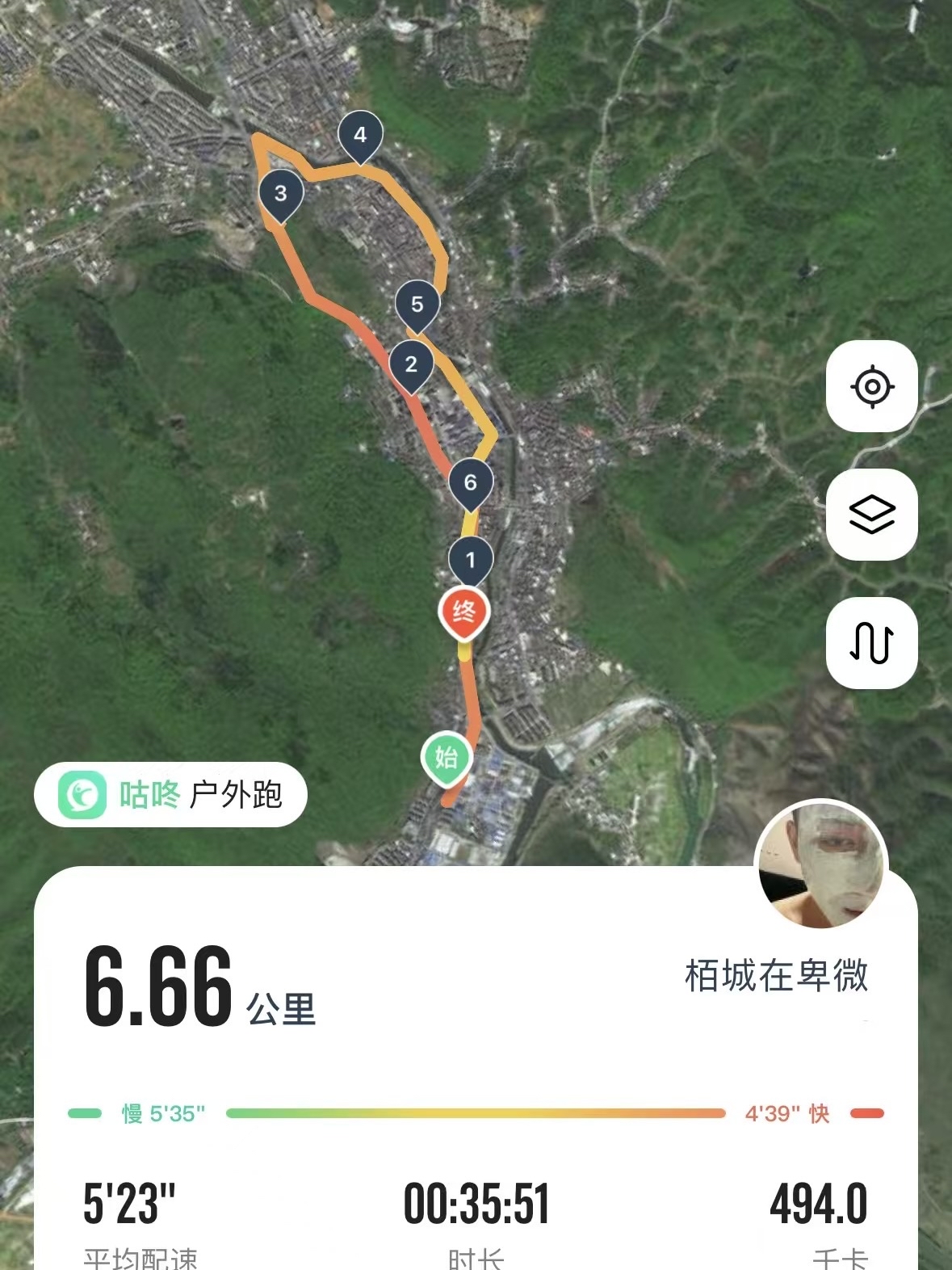This screenshot has height=1270, width=952.
Task: Tap the kilometer 6 route marker
Action: pos(471,482)
